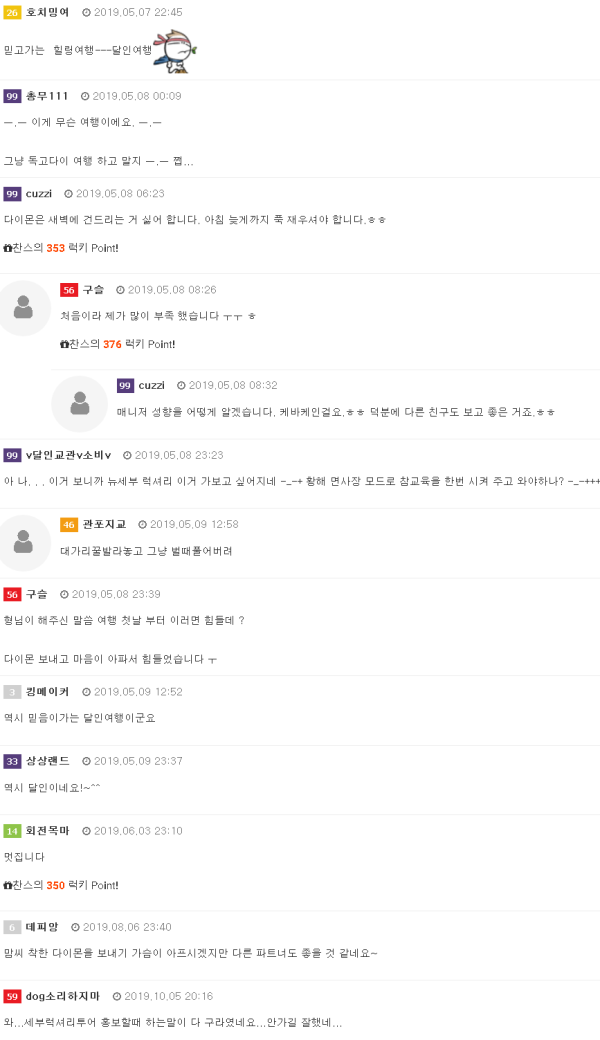Open the profile of v달인교관v소비v

[68, 455]
